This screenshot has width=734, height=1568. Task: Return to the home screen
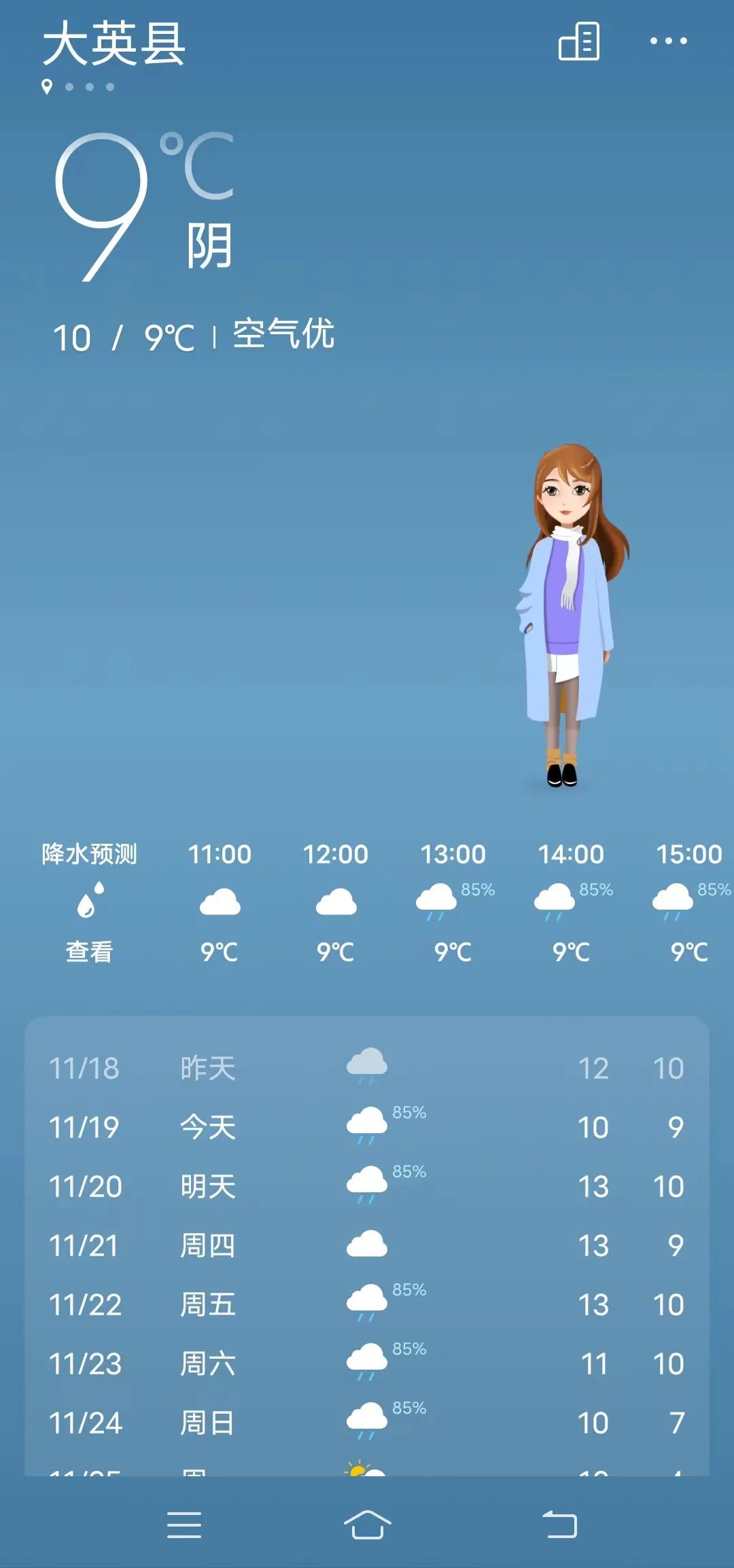367,1524
